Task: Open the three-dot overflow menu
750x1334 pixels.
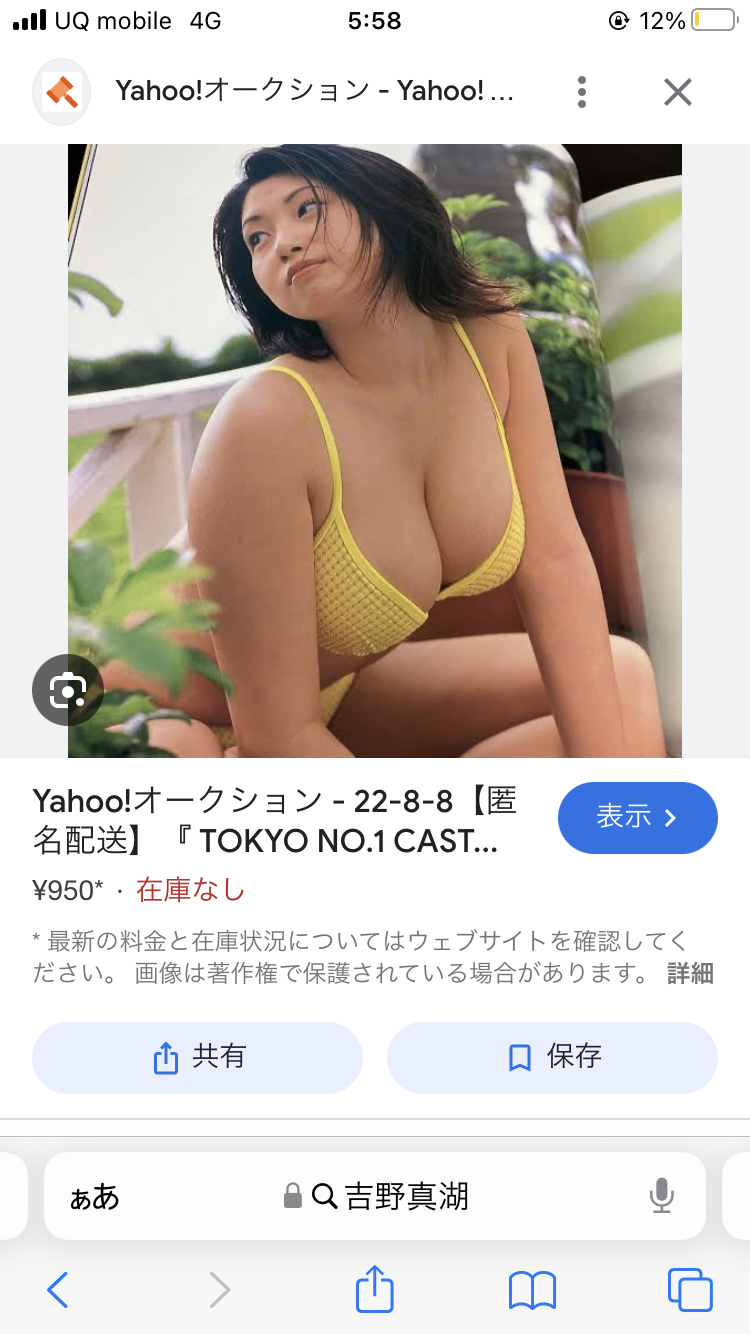Action: [x=581, y=91]
